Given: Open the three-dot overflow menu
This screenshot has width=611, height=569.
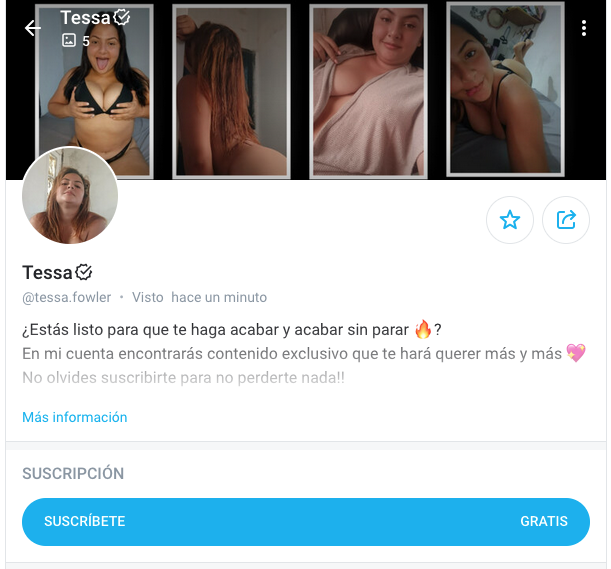Looking at the screenshot, I should pyautogui.click(x=584, y=28).
